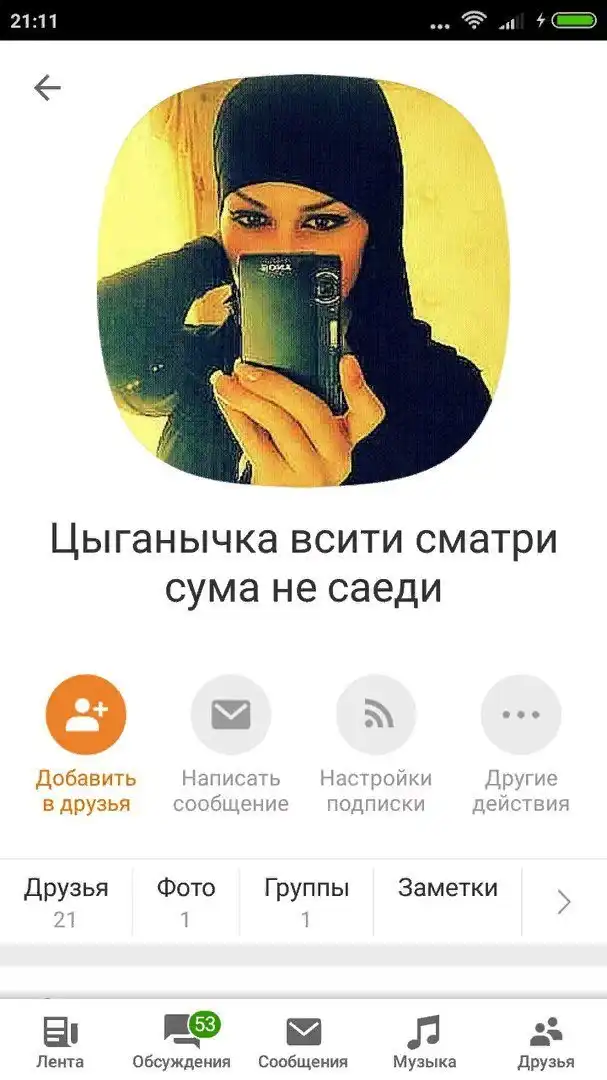Switch to the bottom Друзья tab
This screenshot has height=1080, width=607.
click(x=546, y=1042)
